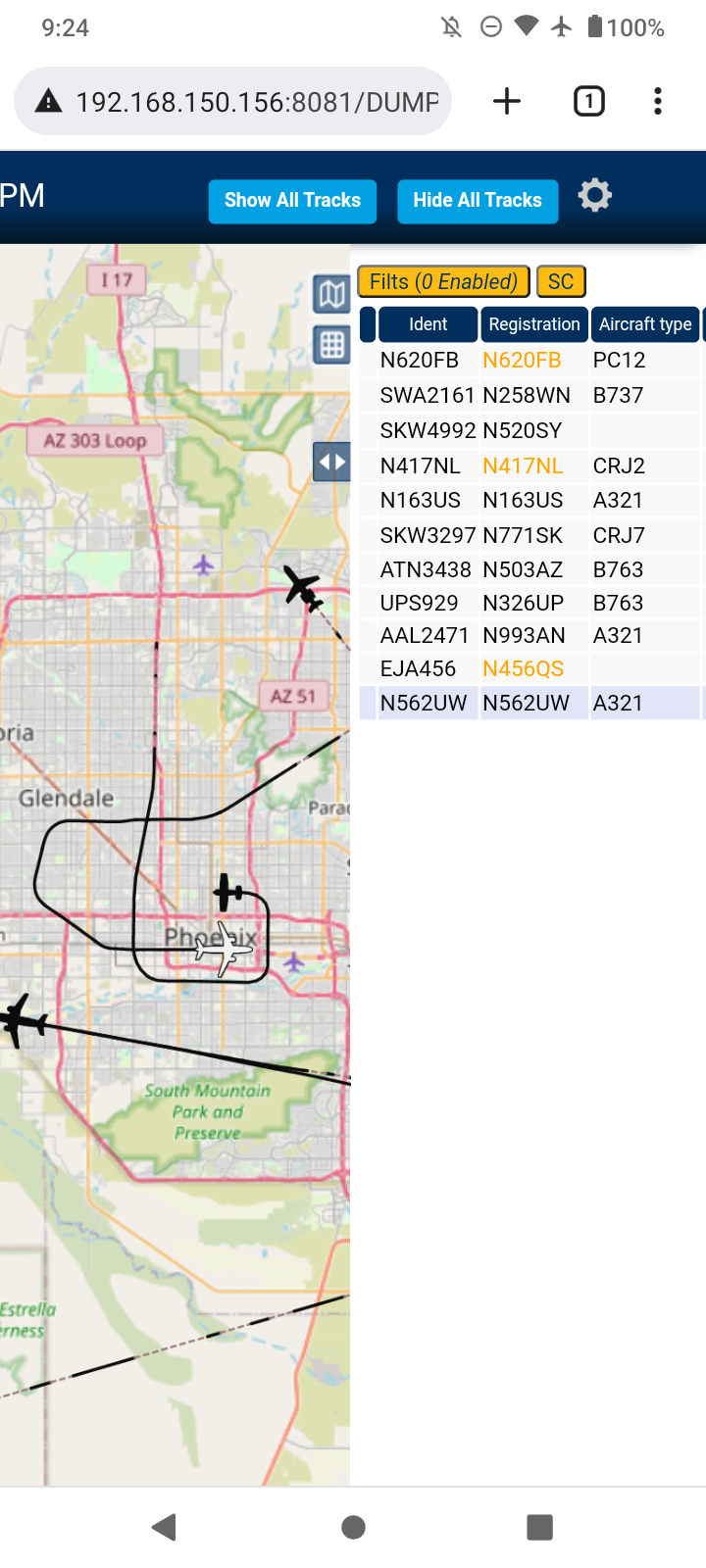
Task: Open the browser overflow menu
Action: [x=658, y=101]
